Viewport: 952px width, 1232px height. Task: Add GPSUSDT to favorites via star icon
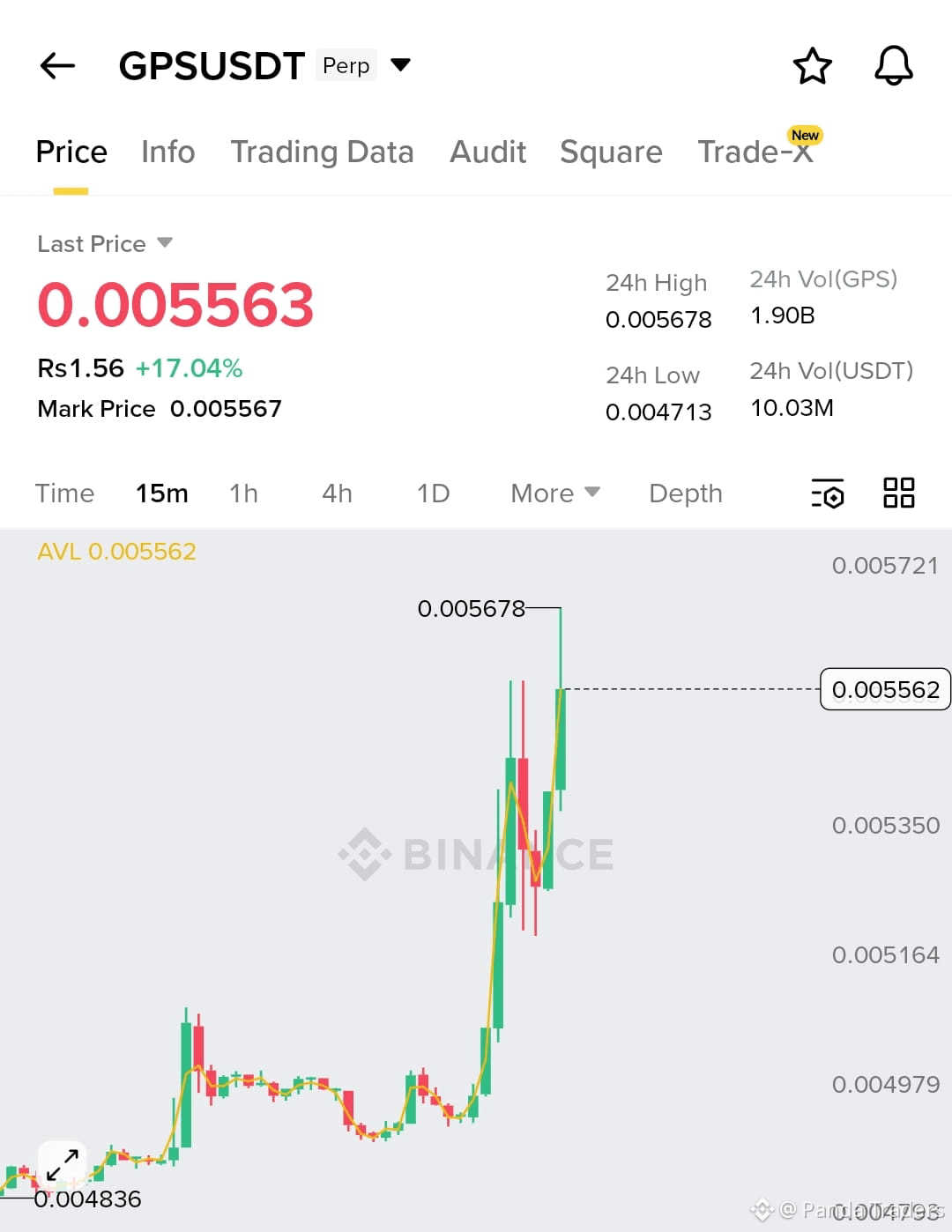(x=812, y=65)
